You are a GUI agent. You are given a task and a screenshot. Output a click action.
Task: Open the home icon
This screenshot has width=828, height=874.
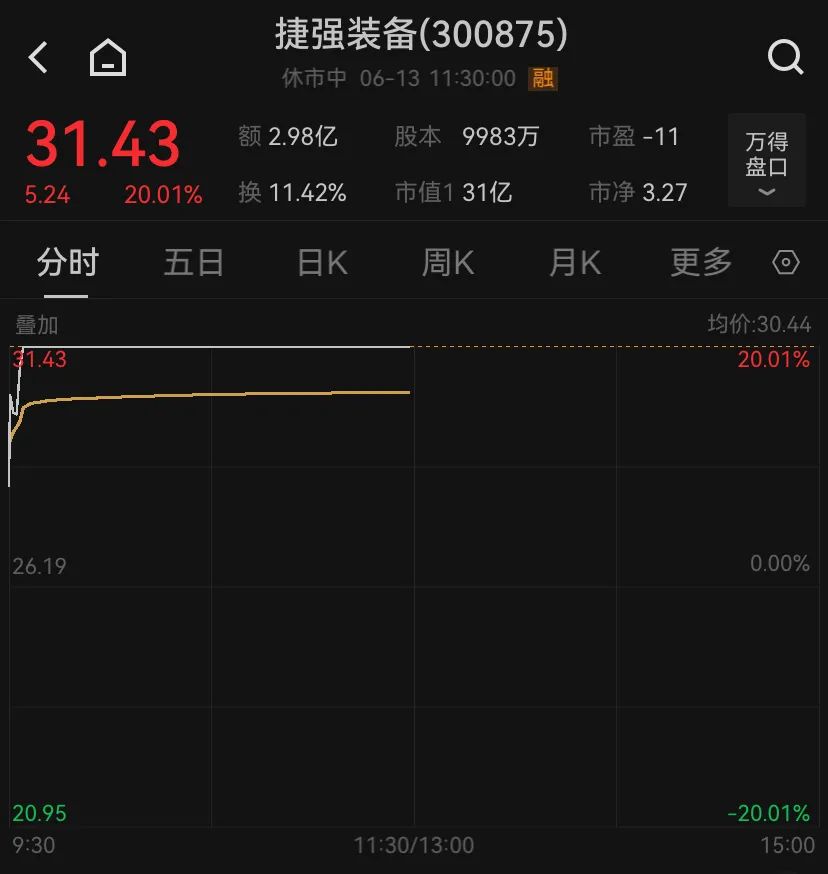click(108, 57)
